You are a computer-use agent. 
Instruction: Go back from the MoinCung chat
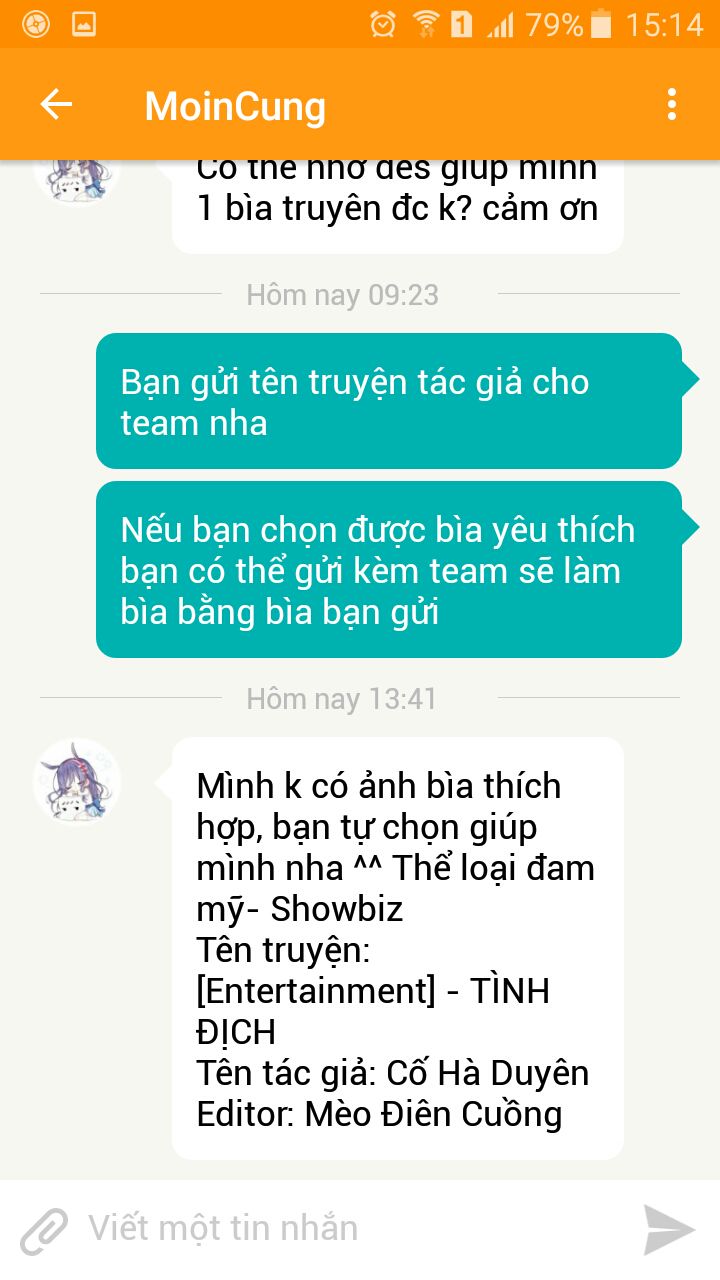56,104
